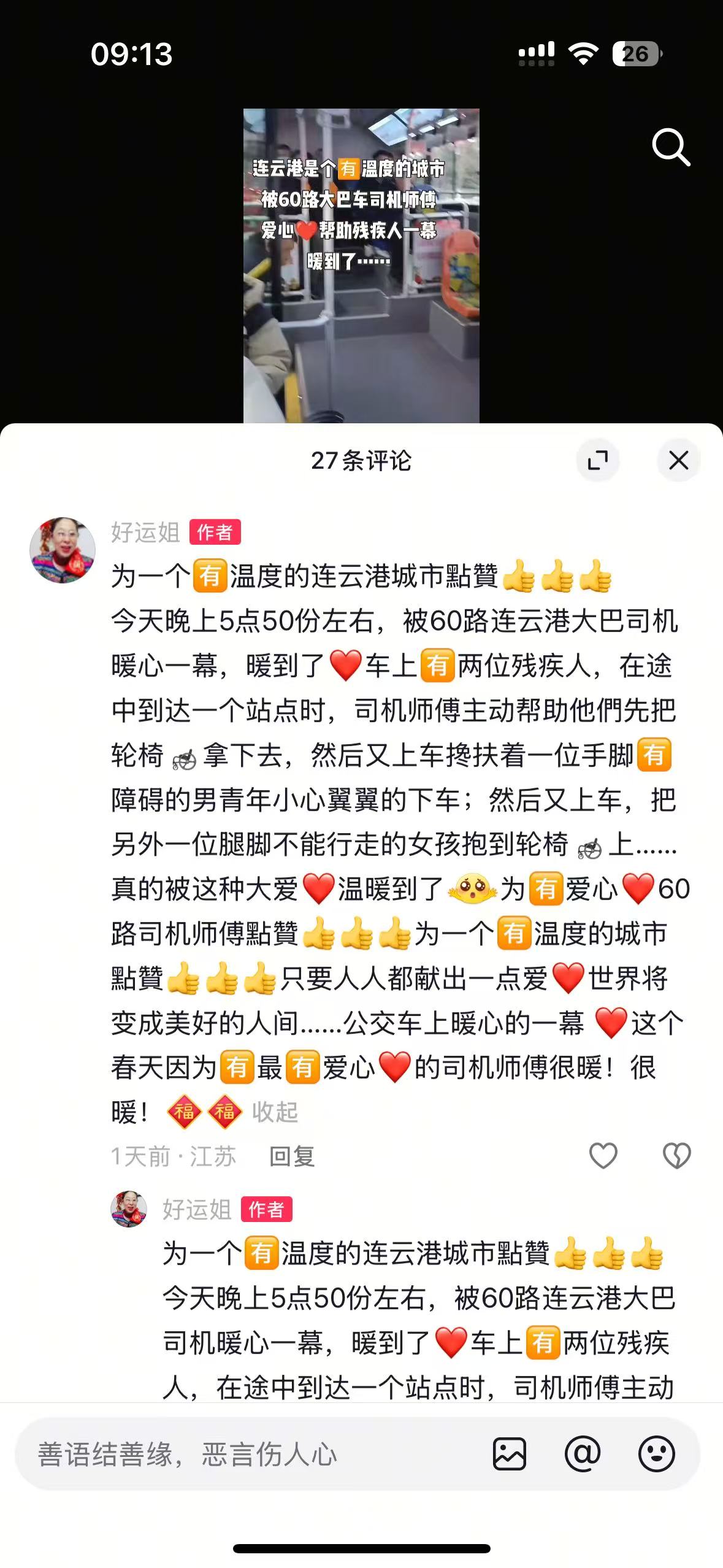Tap the comment field 善语结善缘，恶言伤人心
The image size is (723, 1568).
pyautogui.click(x=245, y=1455)
